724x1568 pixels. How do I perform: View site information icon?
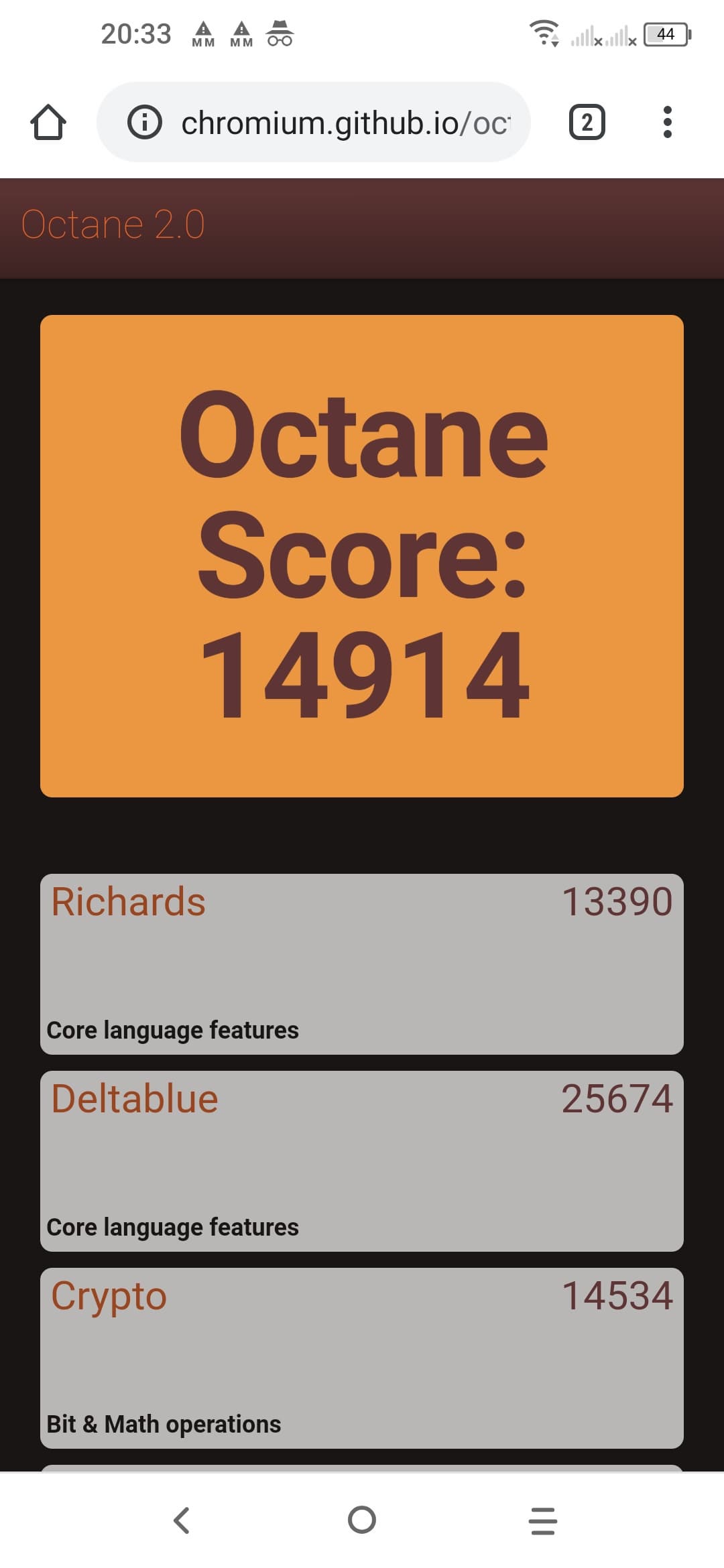[x=145, y=123]
